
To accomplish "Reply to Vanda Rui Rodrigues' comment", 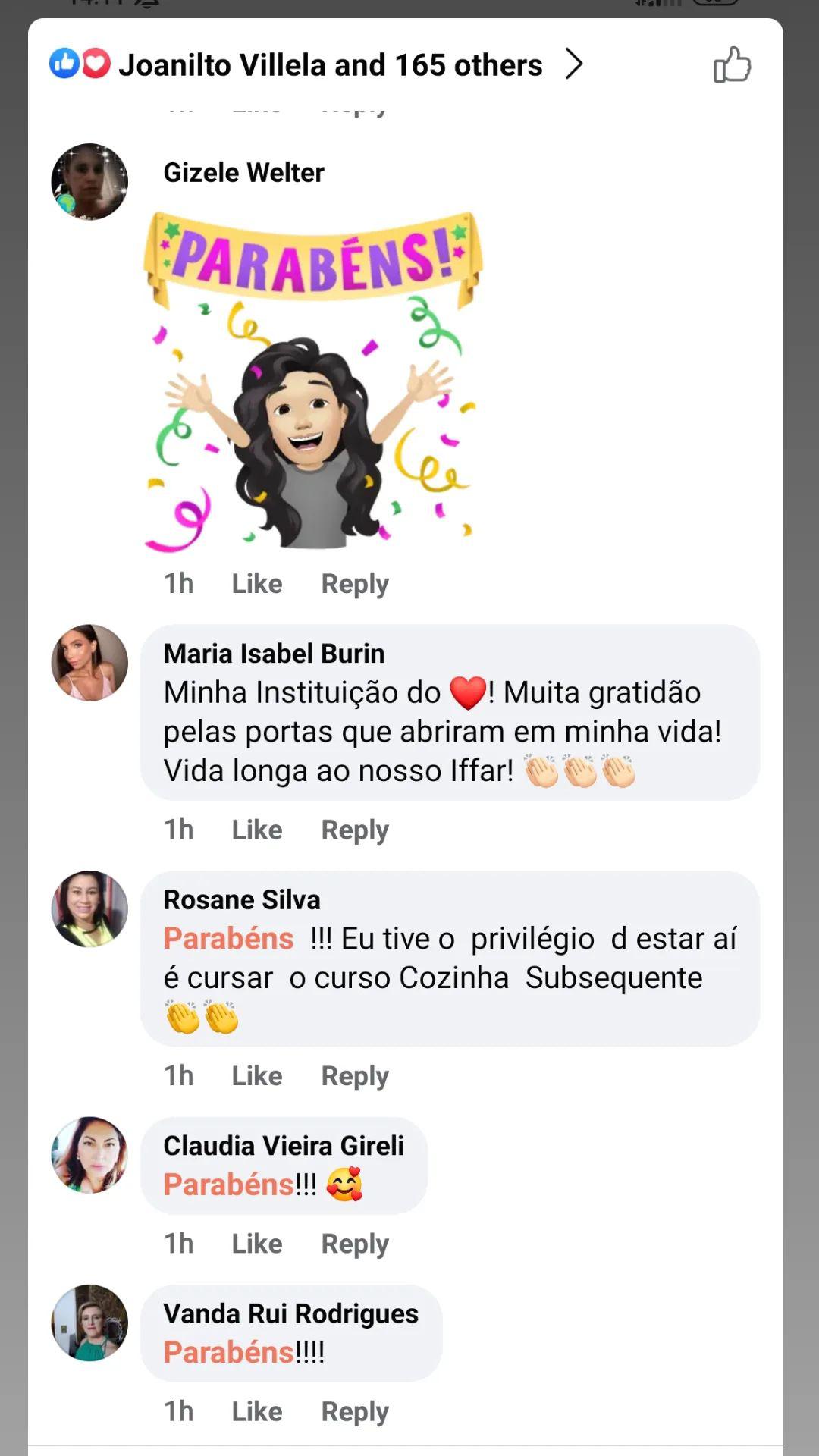I will click(354, 1411).
